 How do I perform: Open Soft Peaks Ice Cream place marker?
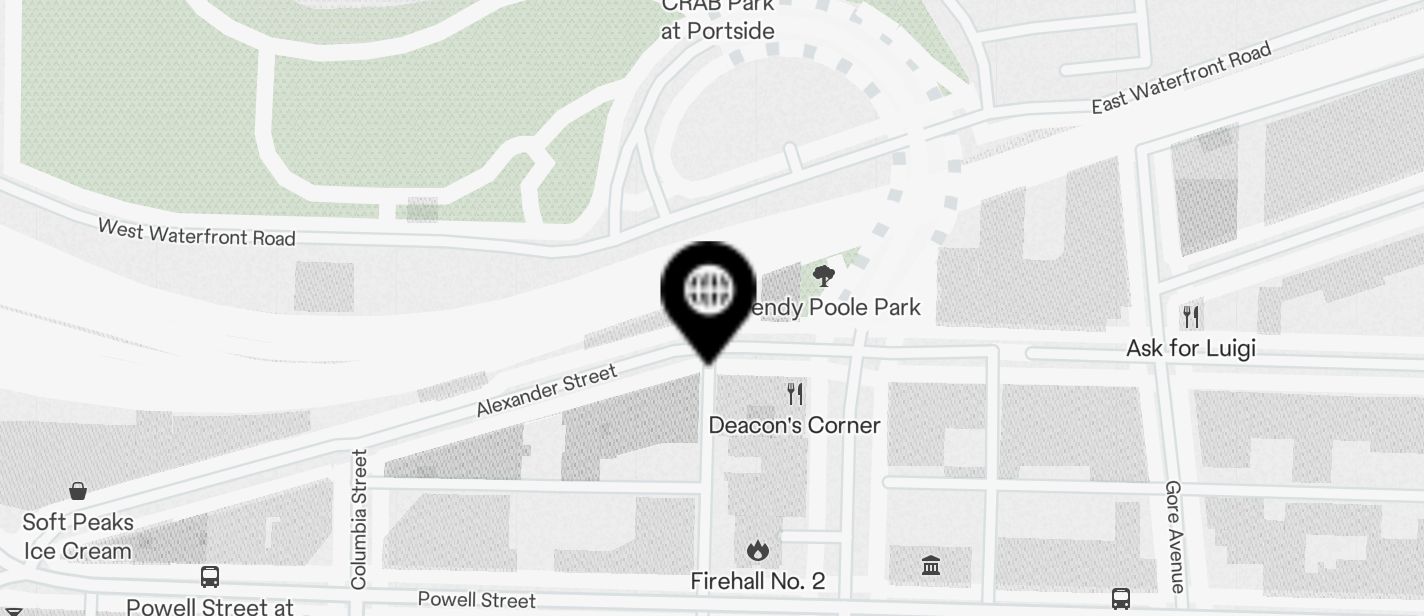pyautogui.click(x=78, y=490)
